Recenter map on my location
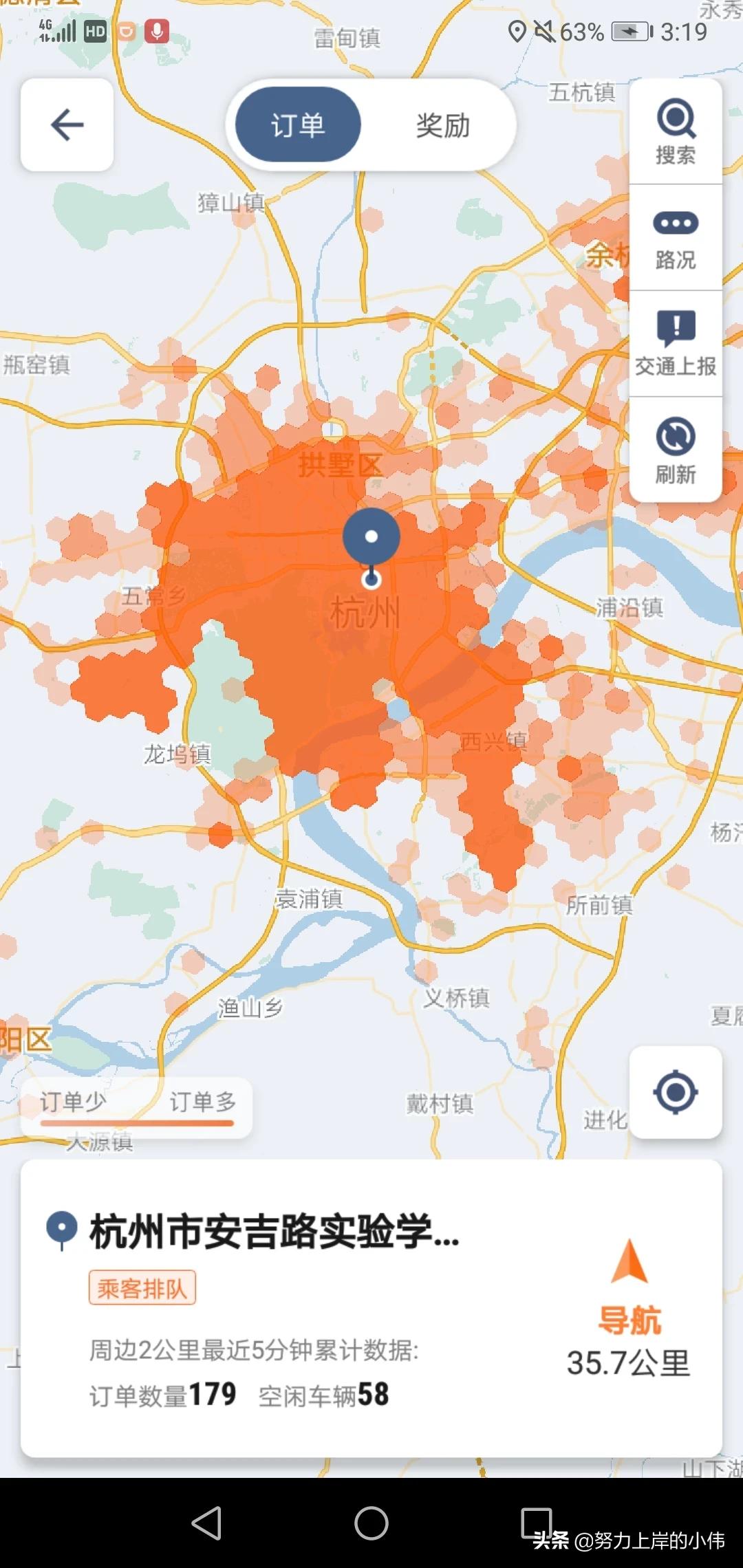Image resolution: width=743 pixels, height=1568 pixels. [x=676, y=1092]
